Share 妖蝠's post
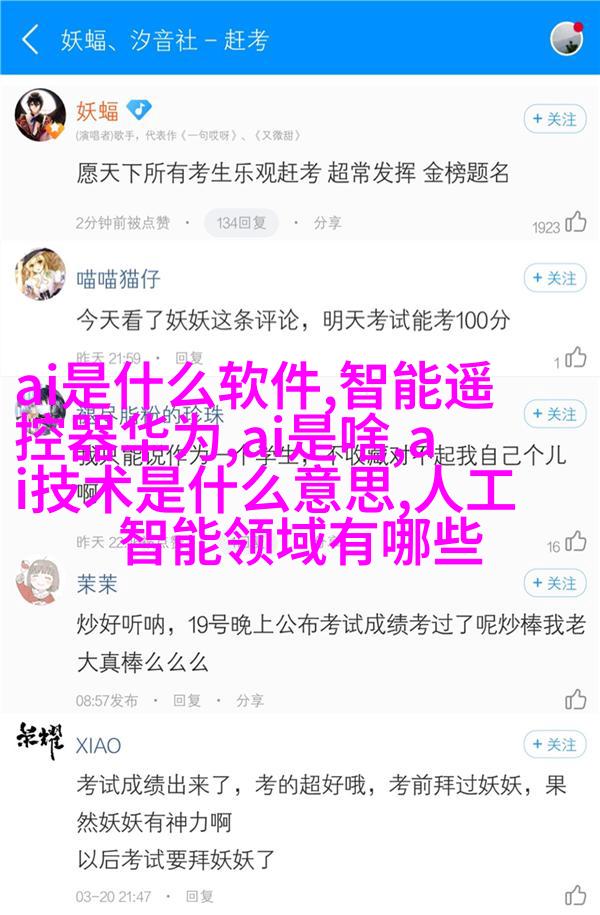The width and height of the screenshot is (600, 915). point(318,222)
